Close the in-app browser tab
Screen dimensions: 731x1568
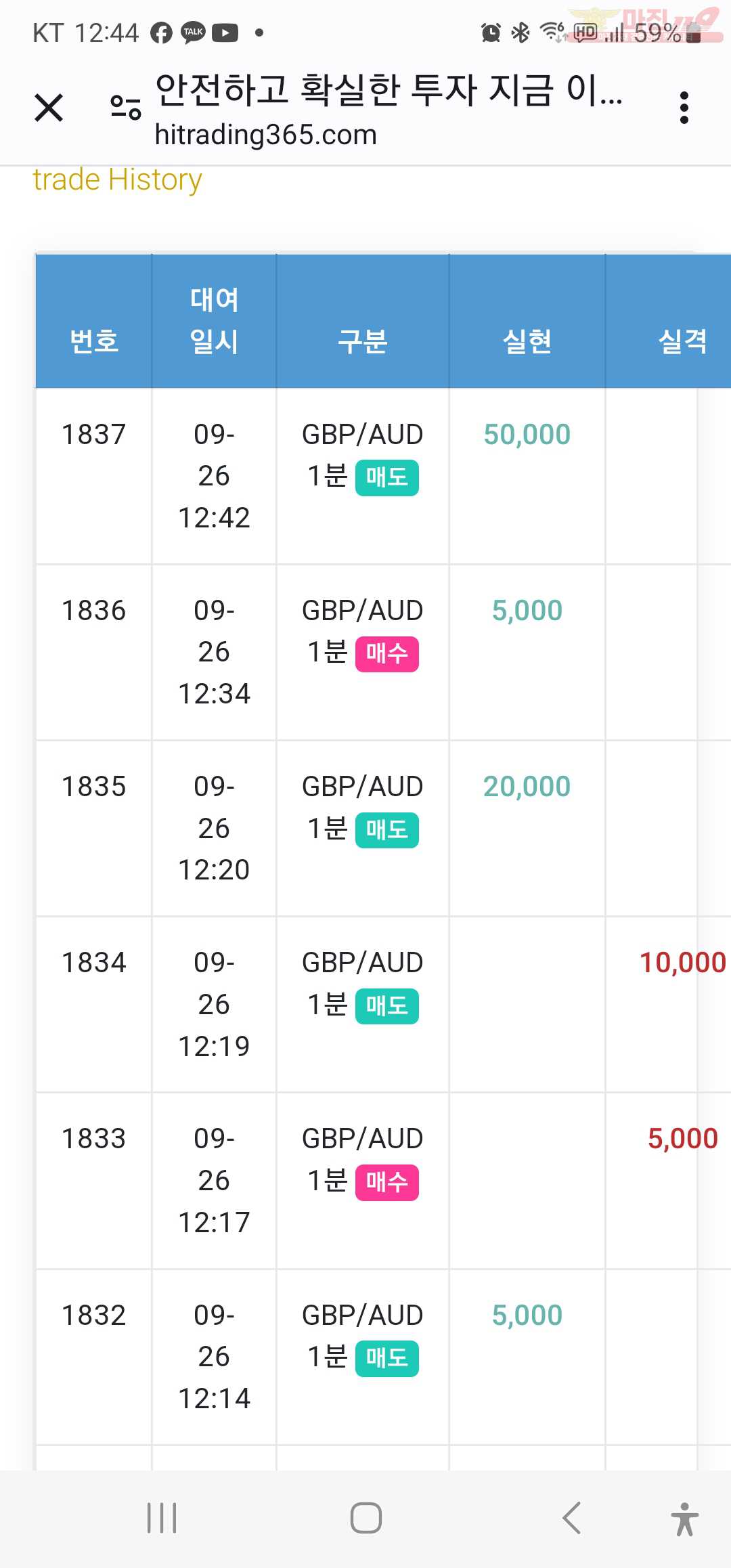[49, 108]
